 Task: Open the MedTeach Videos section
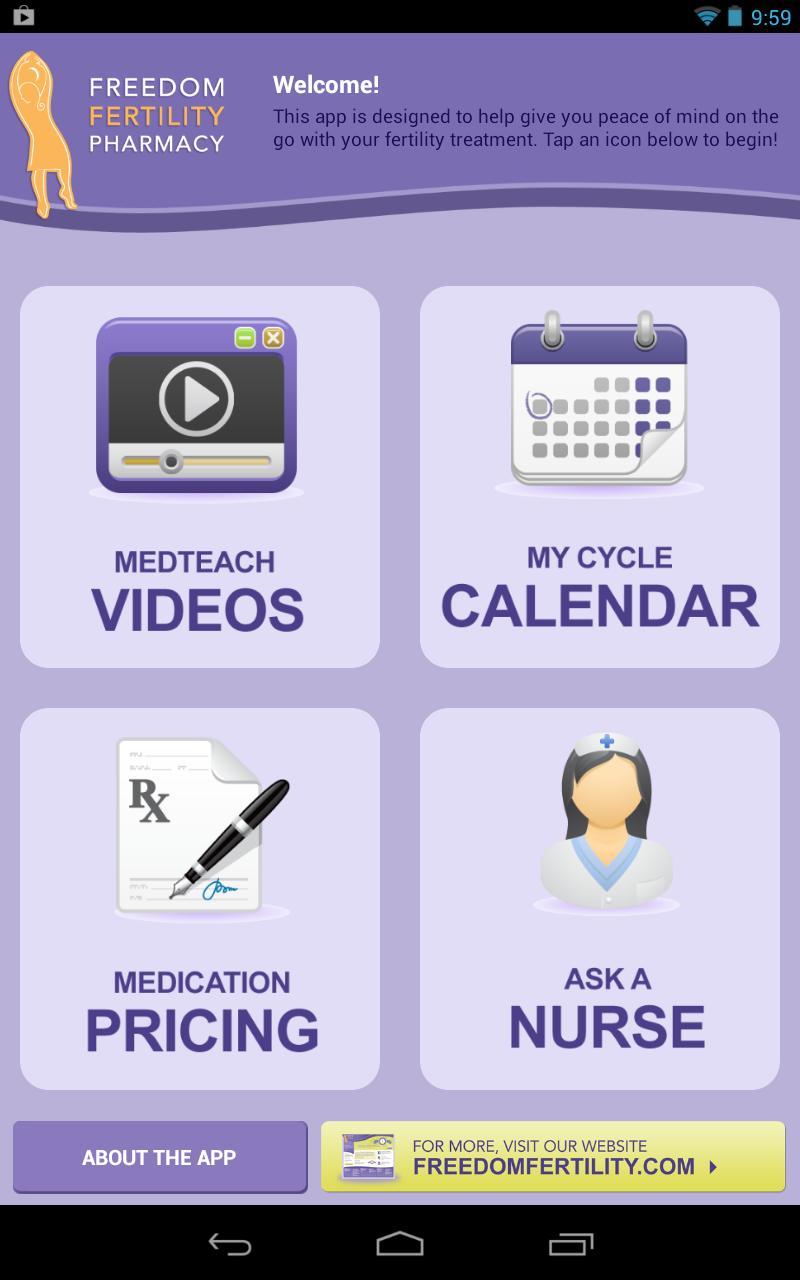point(200,475)
